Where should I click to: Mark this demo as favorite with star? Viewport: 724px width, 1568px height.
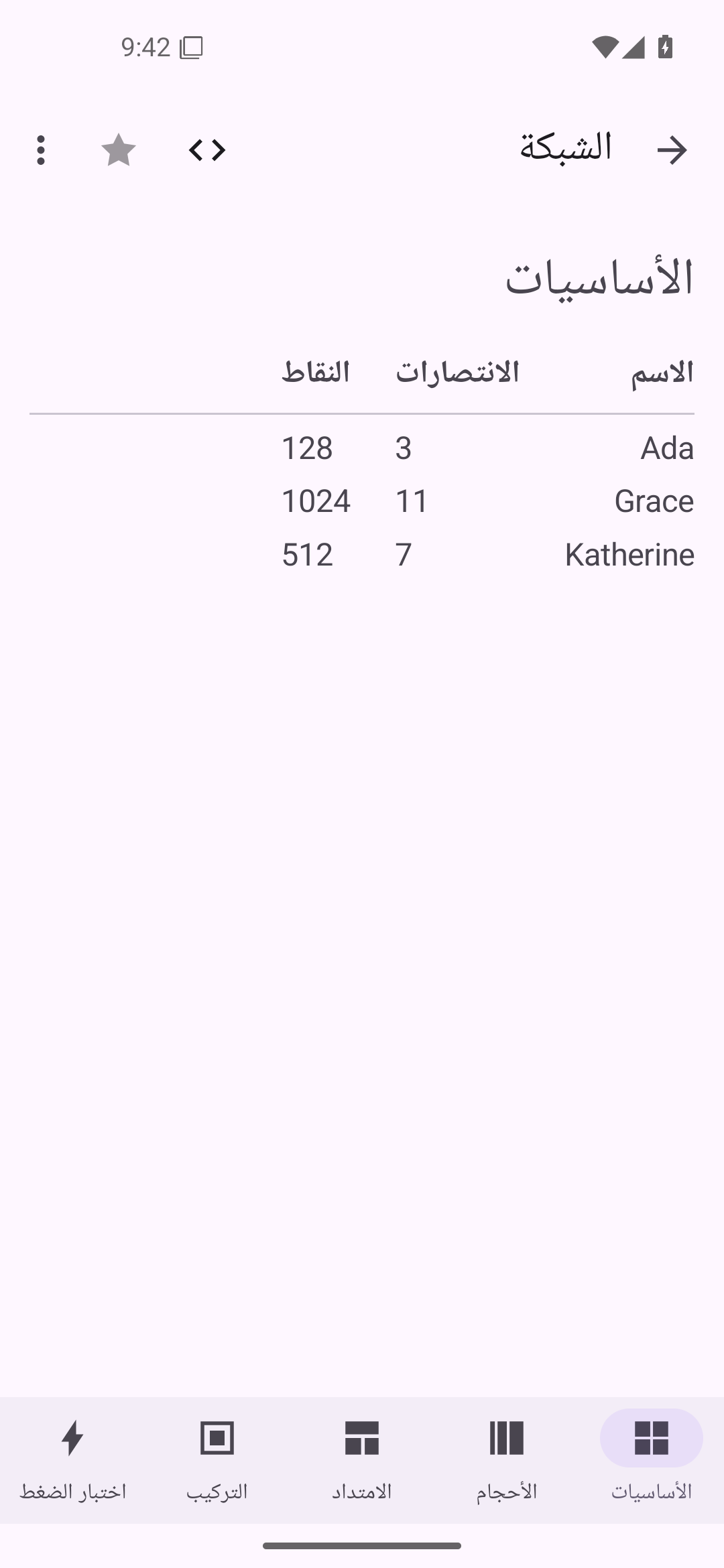118,150
